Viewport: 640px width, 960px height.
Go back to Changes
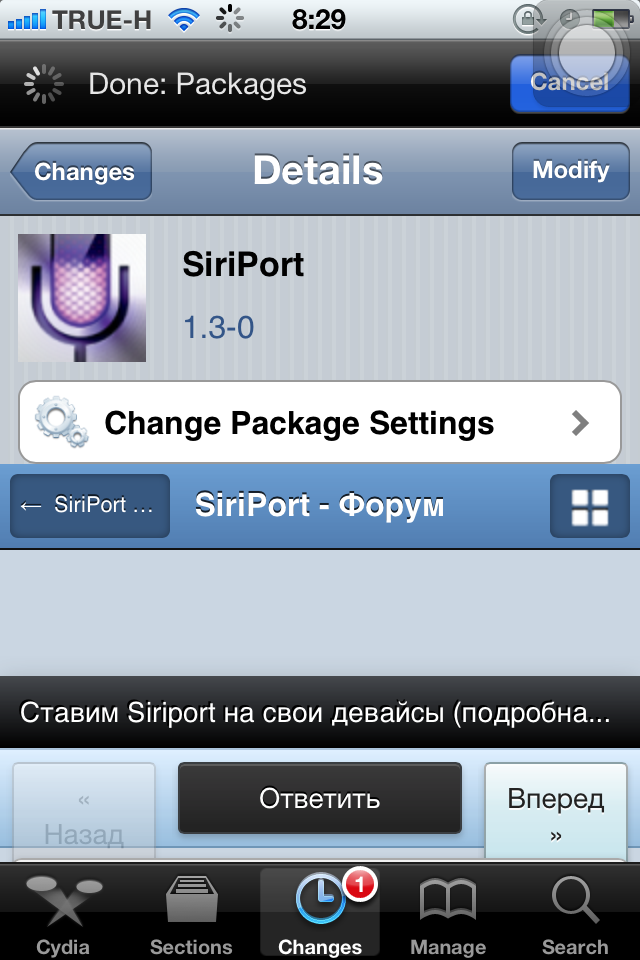click(x=83, y=172)
